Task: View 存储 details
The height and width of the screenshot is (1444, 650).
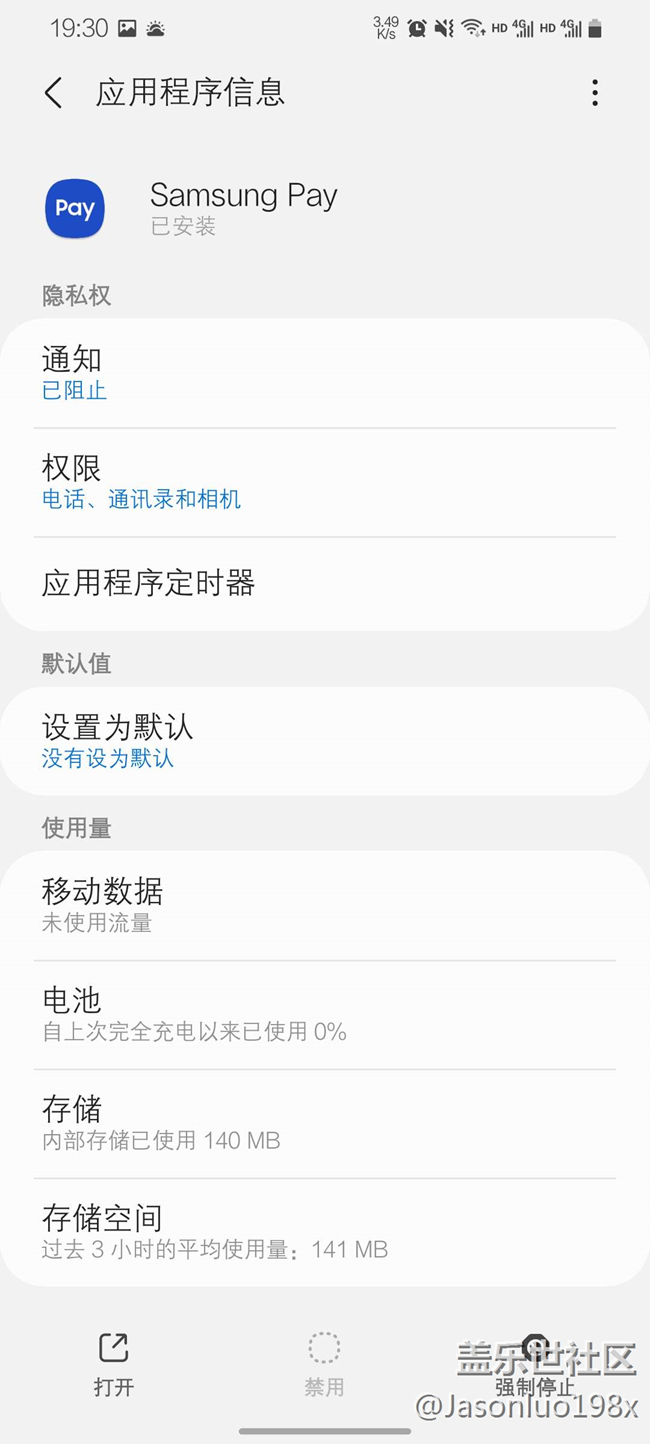Action: [324, 1123]
